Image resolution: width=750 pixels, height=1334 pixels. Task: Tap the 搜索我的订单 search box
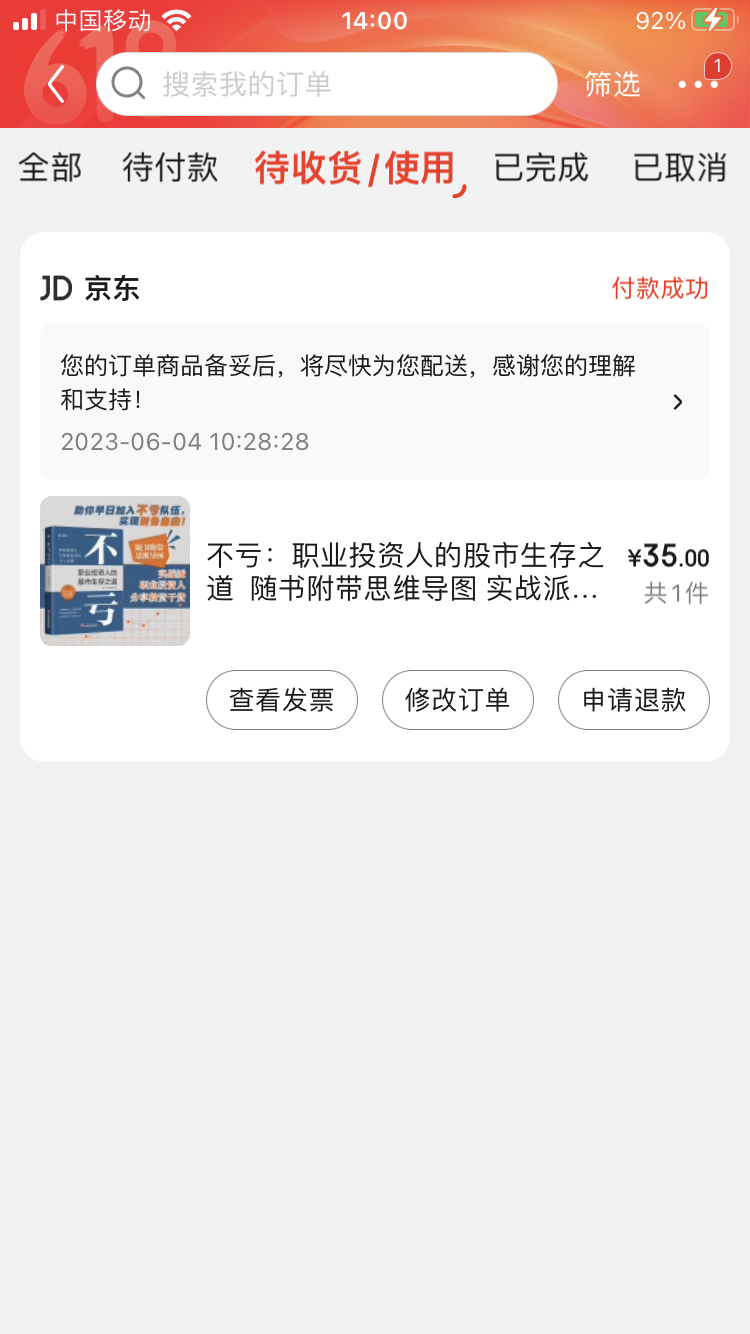tap(326, 84)
